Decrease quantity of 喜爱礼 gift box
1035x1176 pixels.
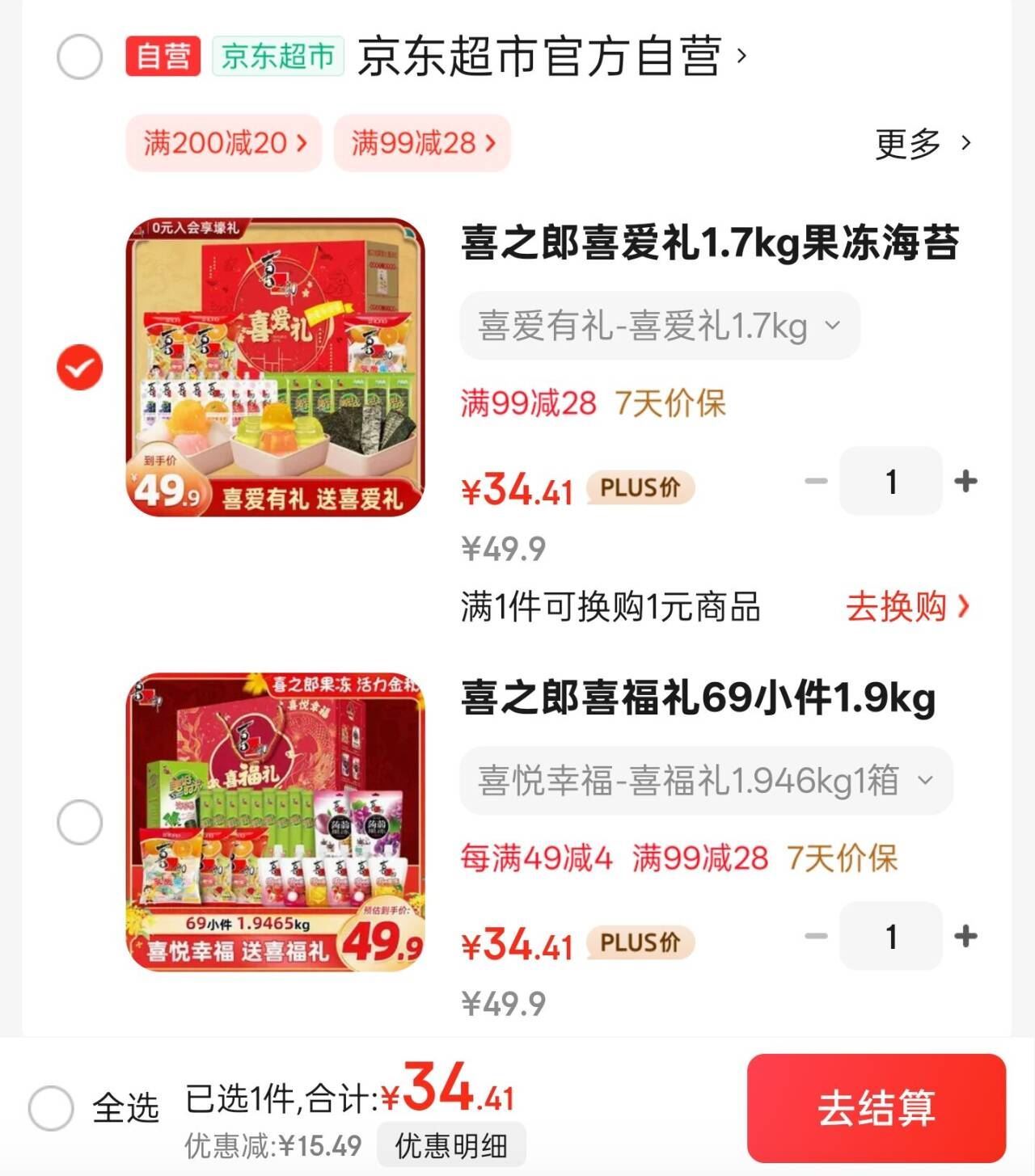coord(816,480)
